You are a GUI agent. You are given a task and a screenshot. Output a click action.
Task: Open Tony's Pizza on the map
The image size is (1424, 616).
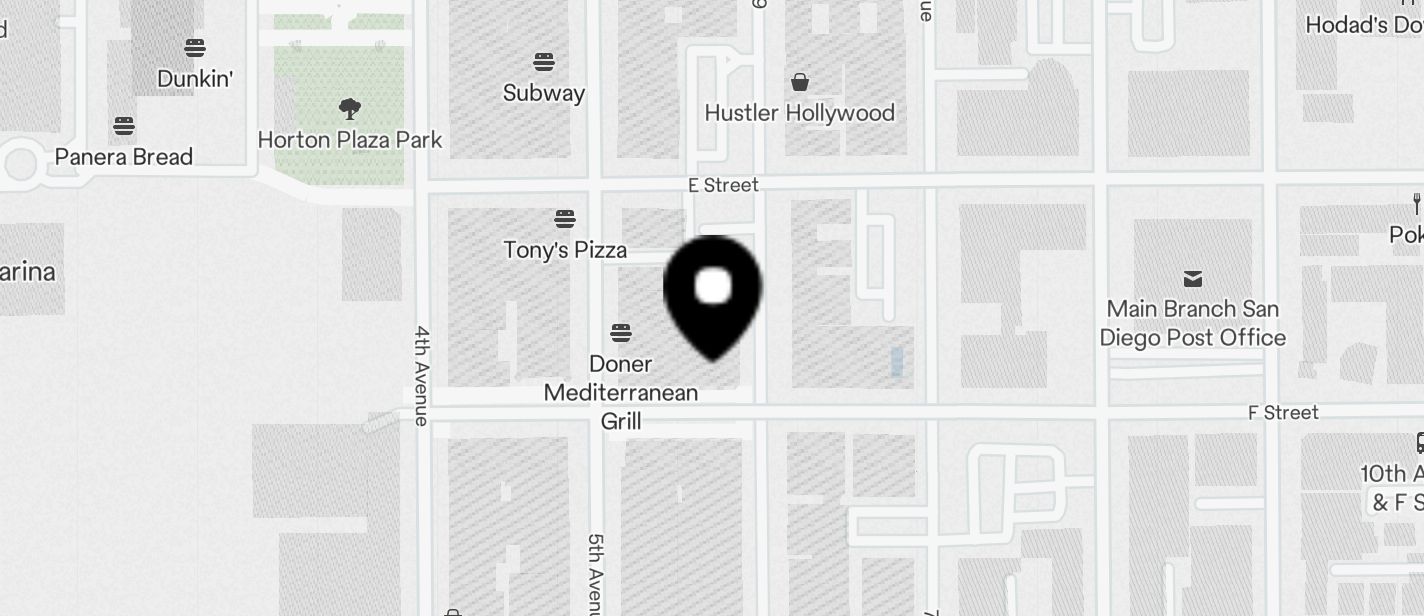pos(565,219)
